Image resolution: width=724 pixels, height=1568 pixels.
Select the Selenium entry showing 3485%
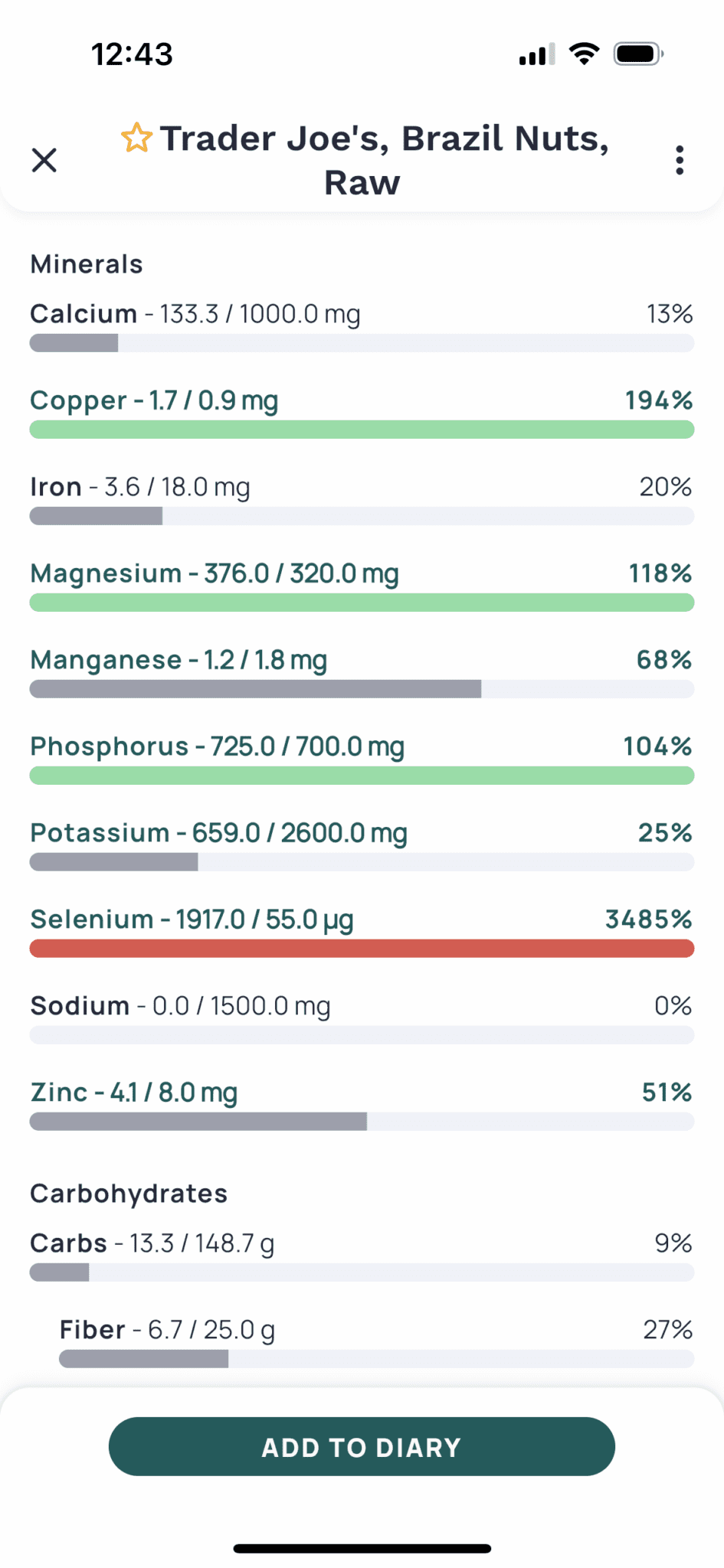coord(362,919)
